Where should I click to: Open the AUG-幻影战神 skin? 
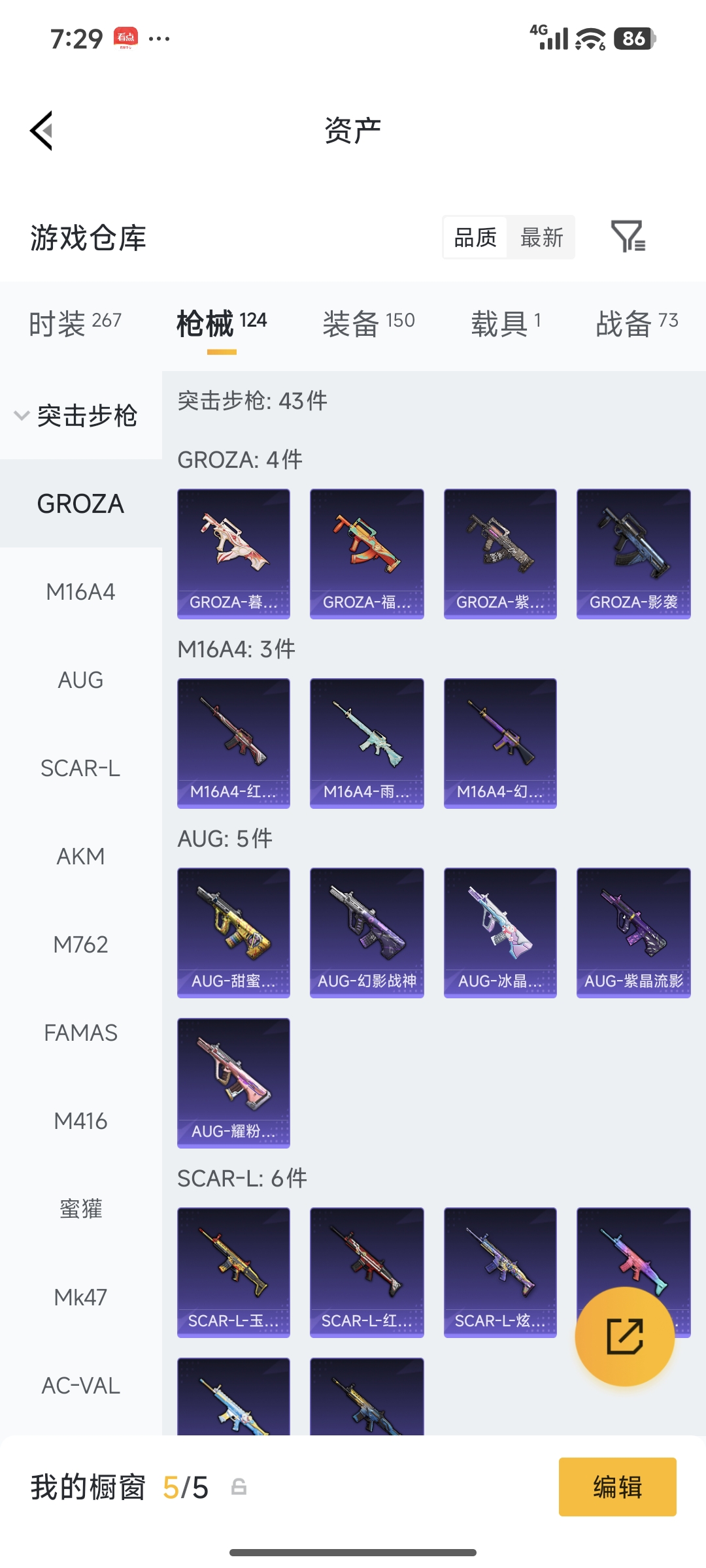(367, 932)
